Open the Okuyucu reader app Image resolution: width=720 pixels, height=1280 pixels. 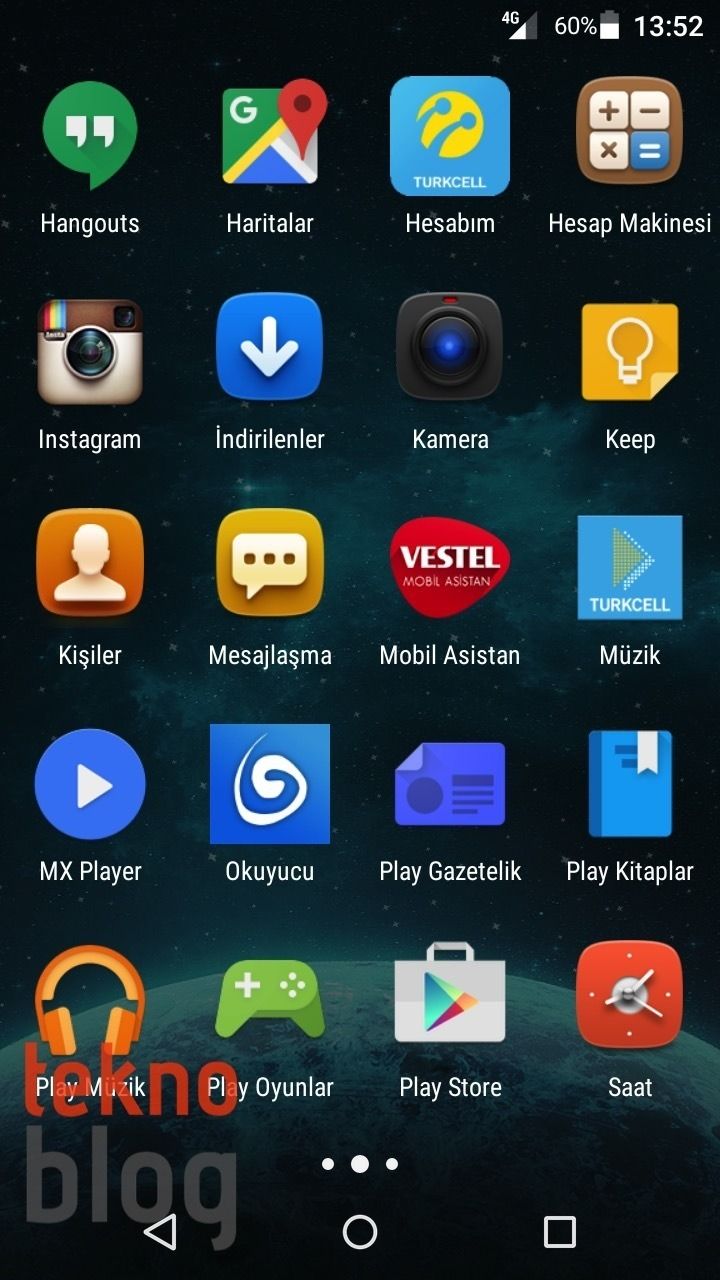(x=270, y=783)
